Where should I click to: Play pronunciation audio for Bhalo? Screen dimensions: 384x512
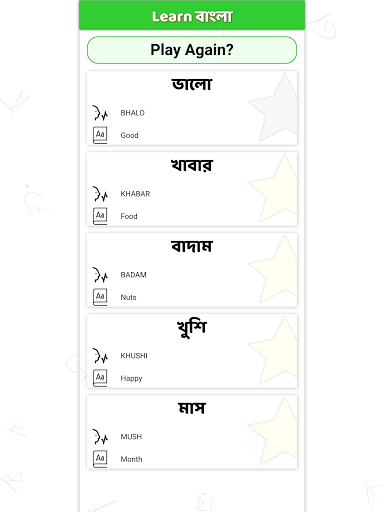coord(100,113)
